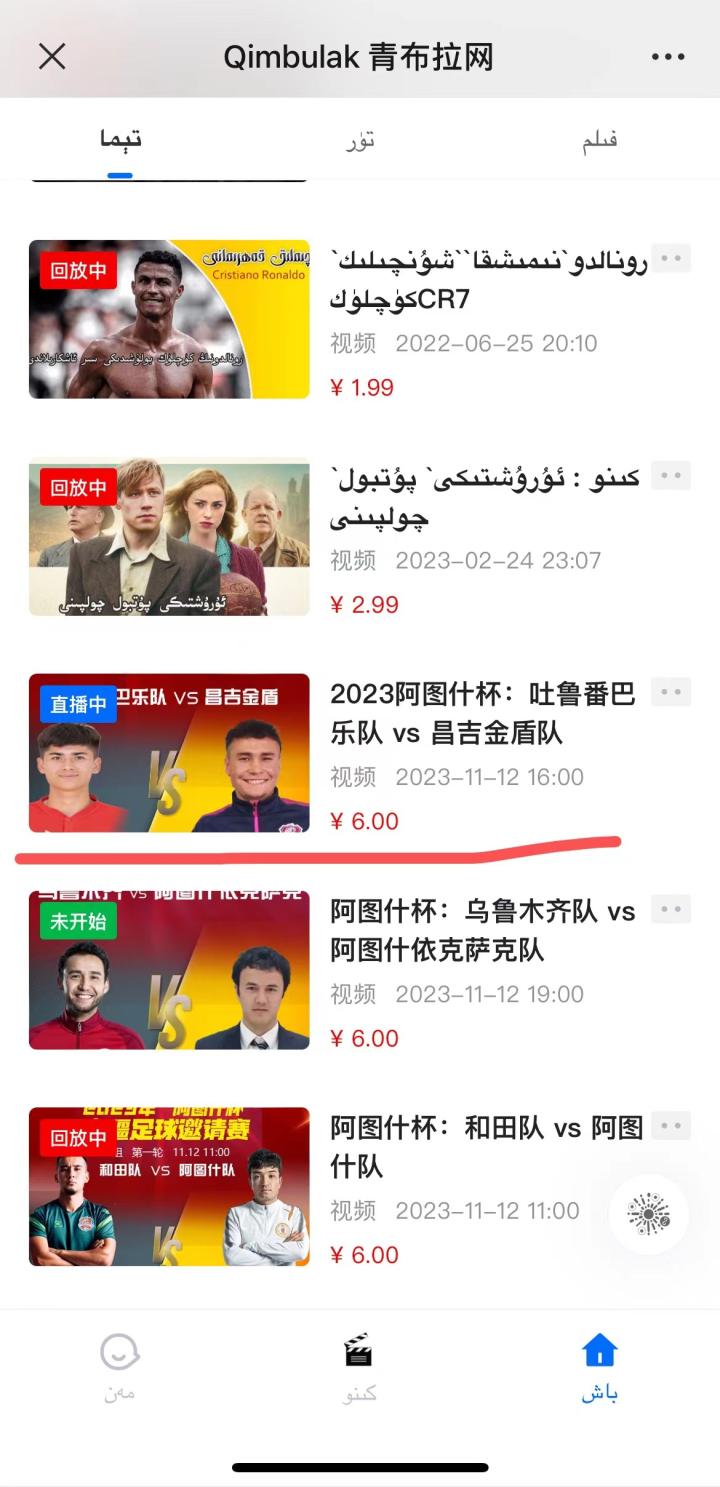Image resolution: width=720 pixels, height=1487 pixels.
Task: Open the three-dot menu in header
Action: click(x=668, y=56)
